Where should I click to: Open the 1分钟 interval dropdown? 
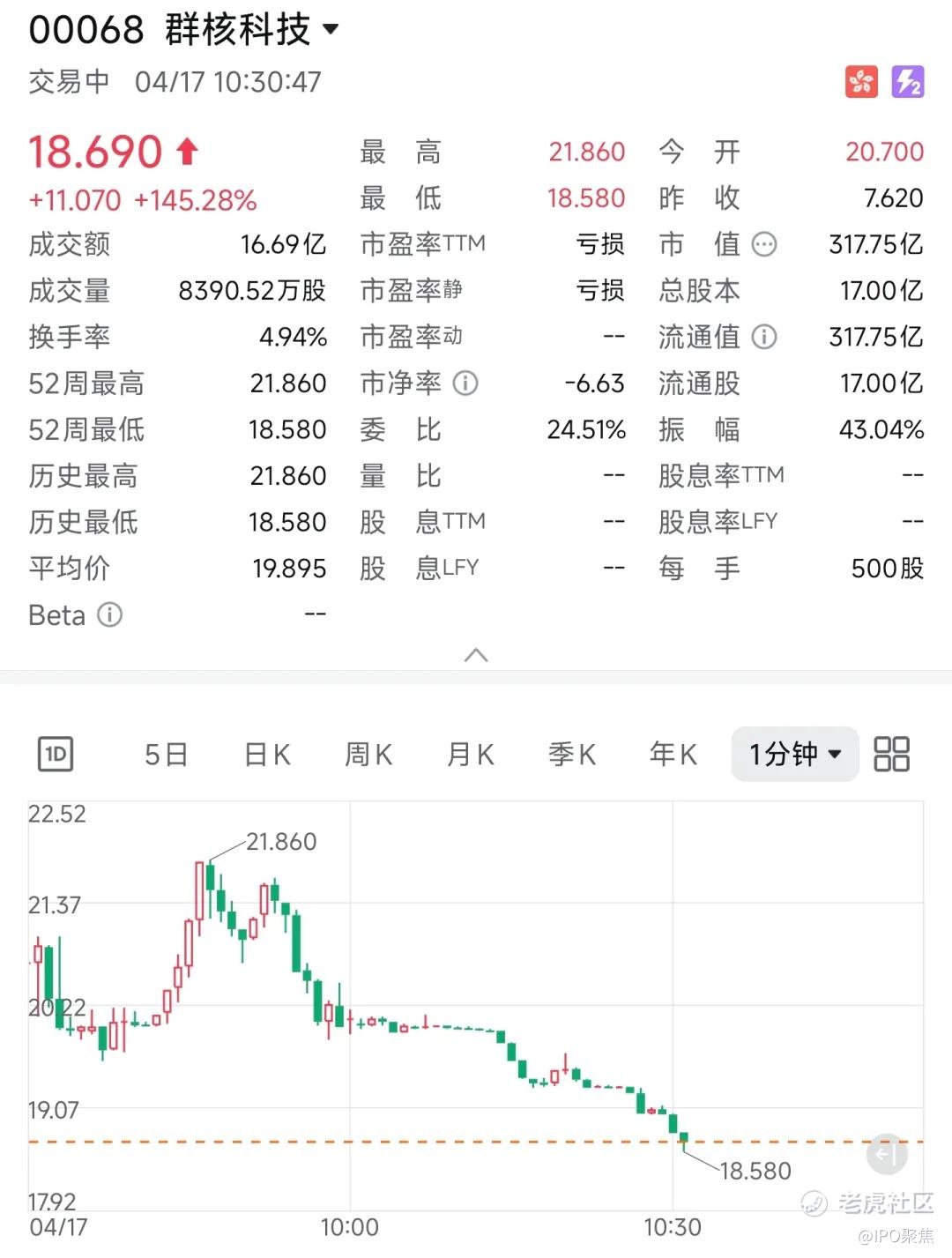click(795, 755)
